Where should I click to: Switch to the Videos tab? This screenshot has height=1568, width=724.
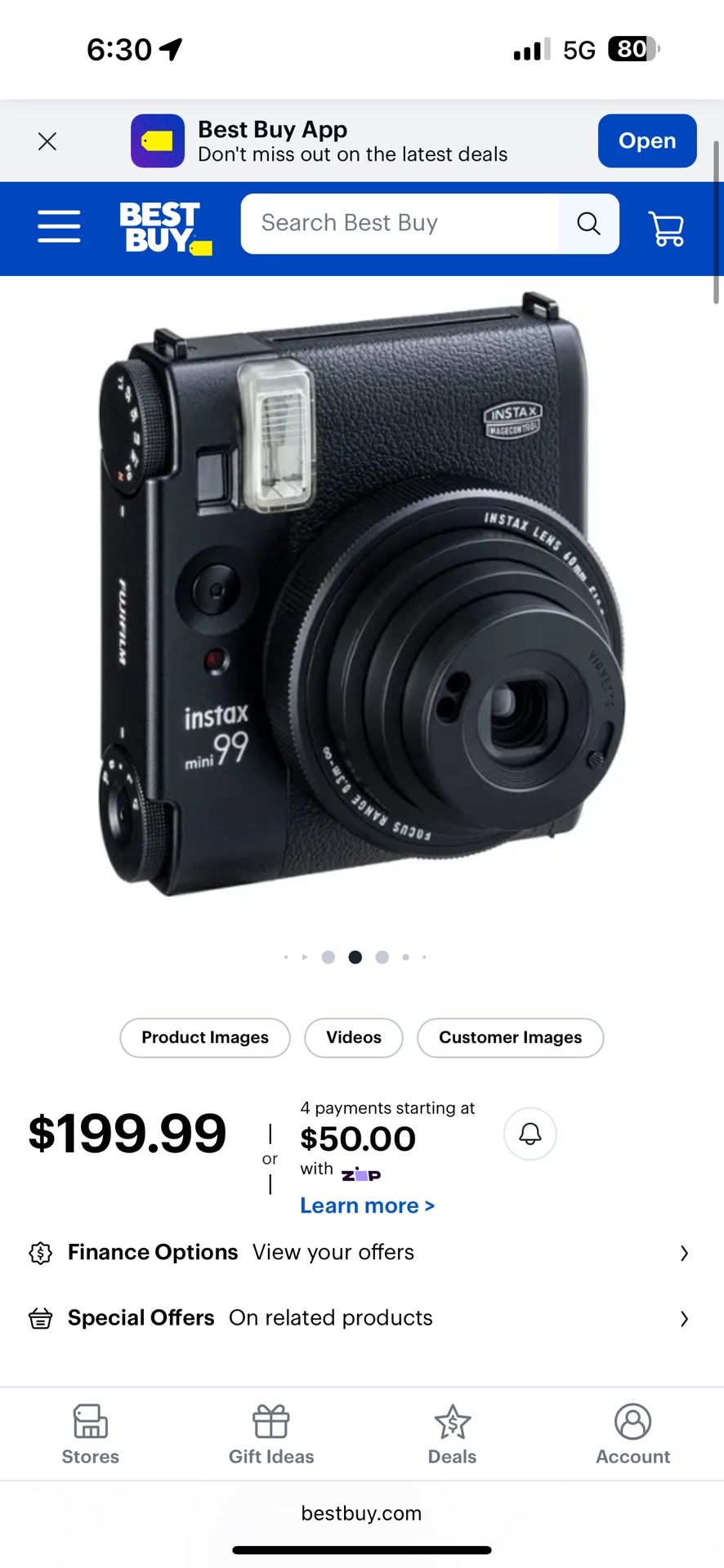coord(353,1037)
